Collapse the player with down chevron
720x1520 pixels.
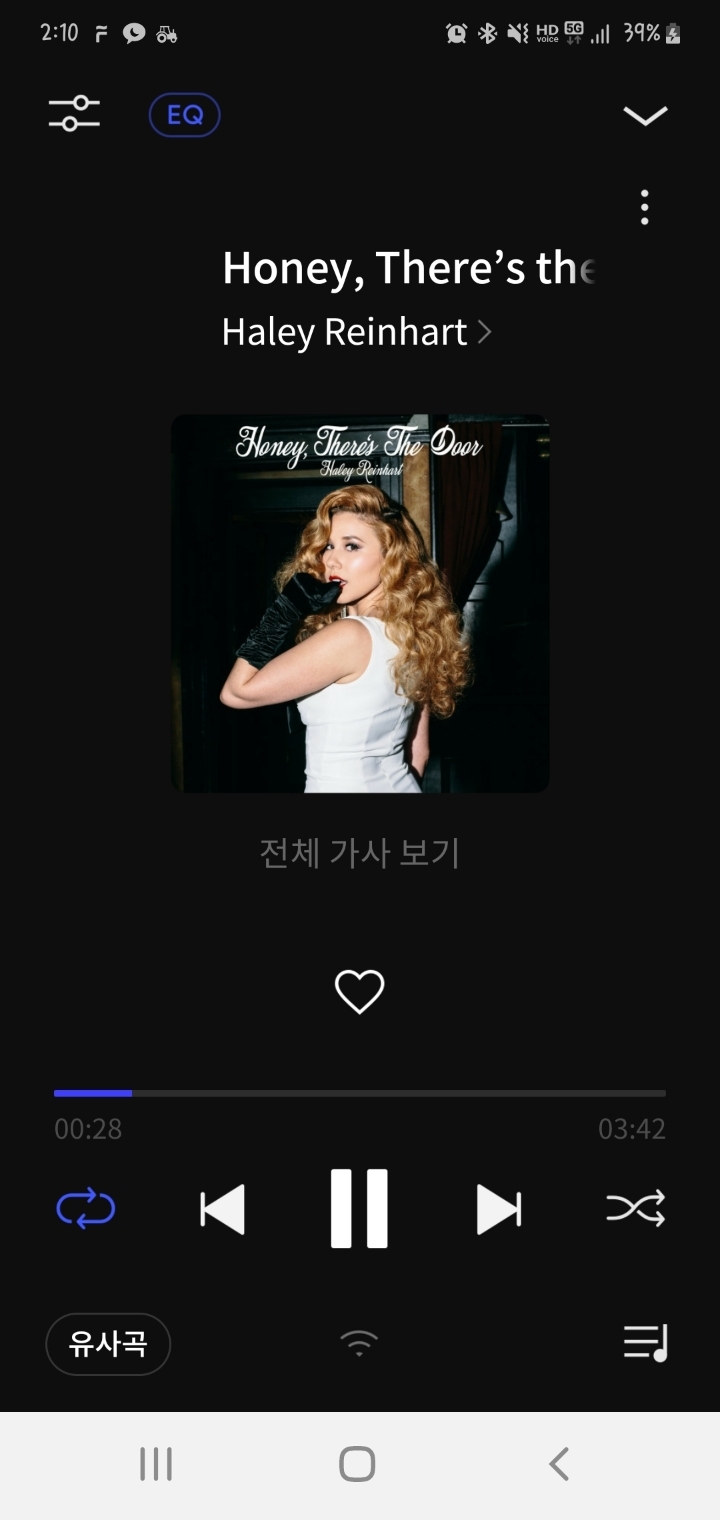(645, 116)
